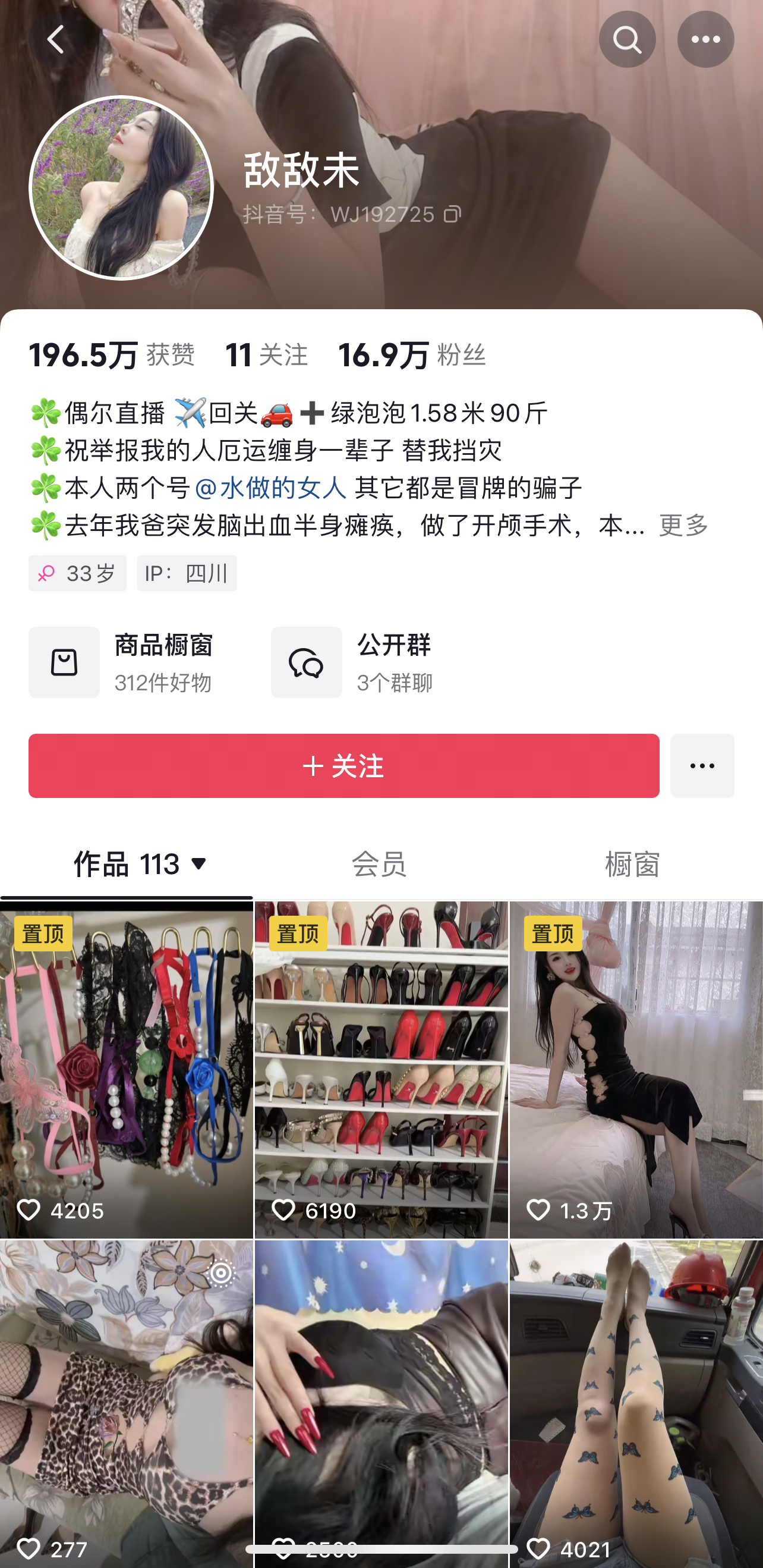763x1568 pixels.
Task: Open 公开群 with 3 group chats
Action: point(353,662)
